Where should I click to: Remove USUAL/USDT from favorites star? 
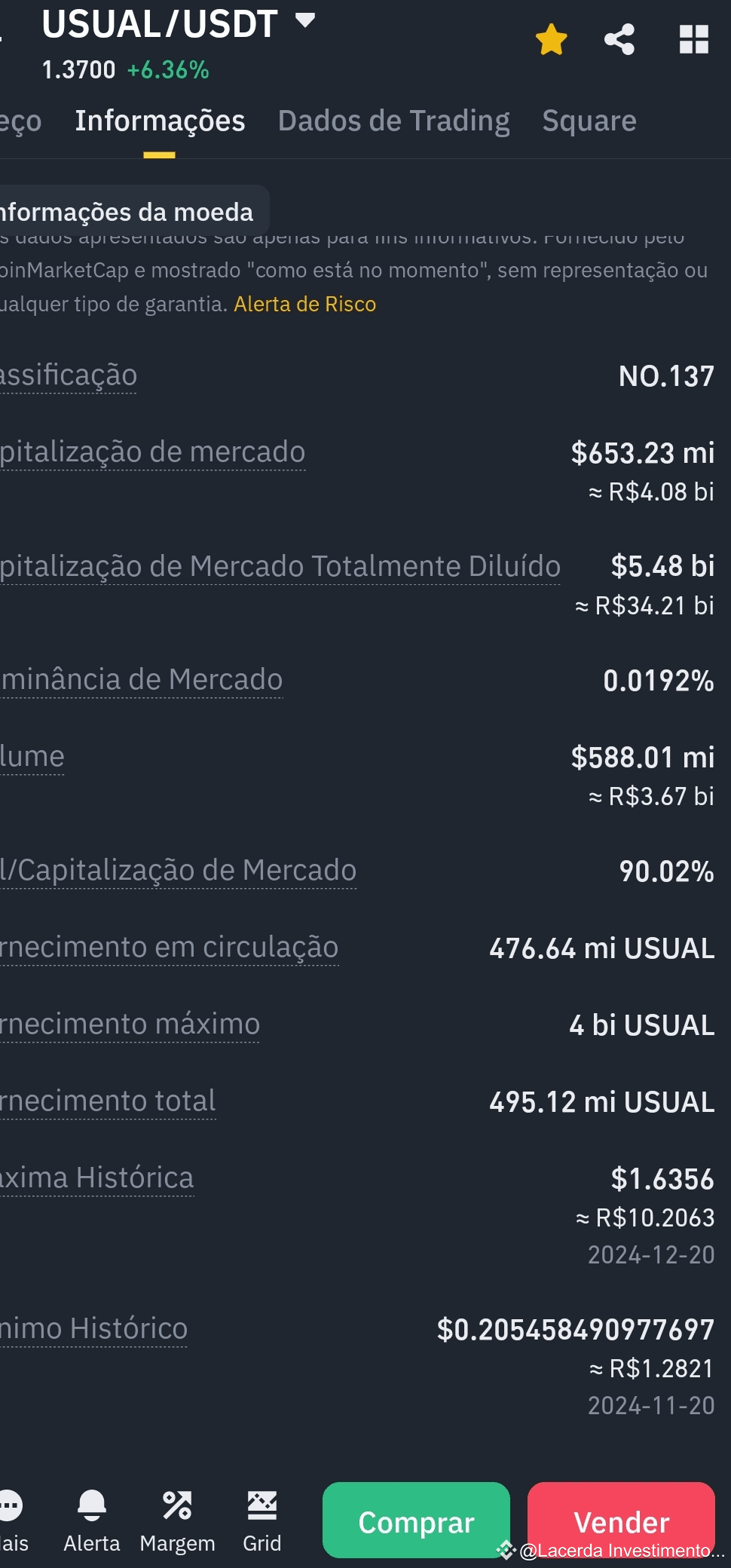[x=551, y=40]
